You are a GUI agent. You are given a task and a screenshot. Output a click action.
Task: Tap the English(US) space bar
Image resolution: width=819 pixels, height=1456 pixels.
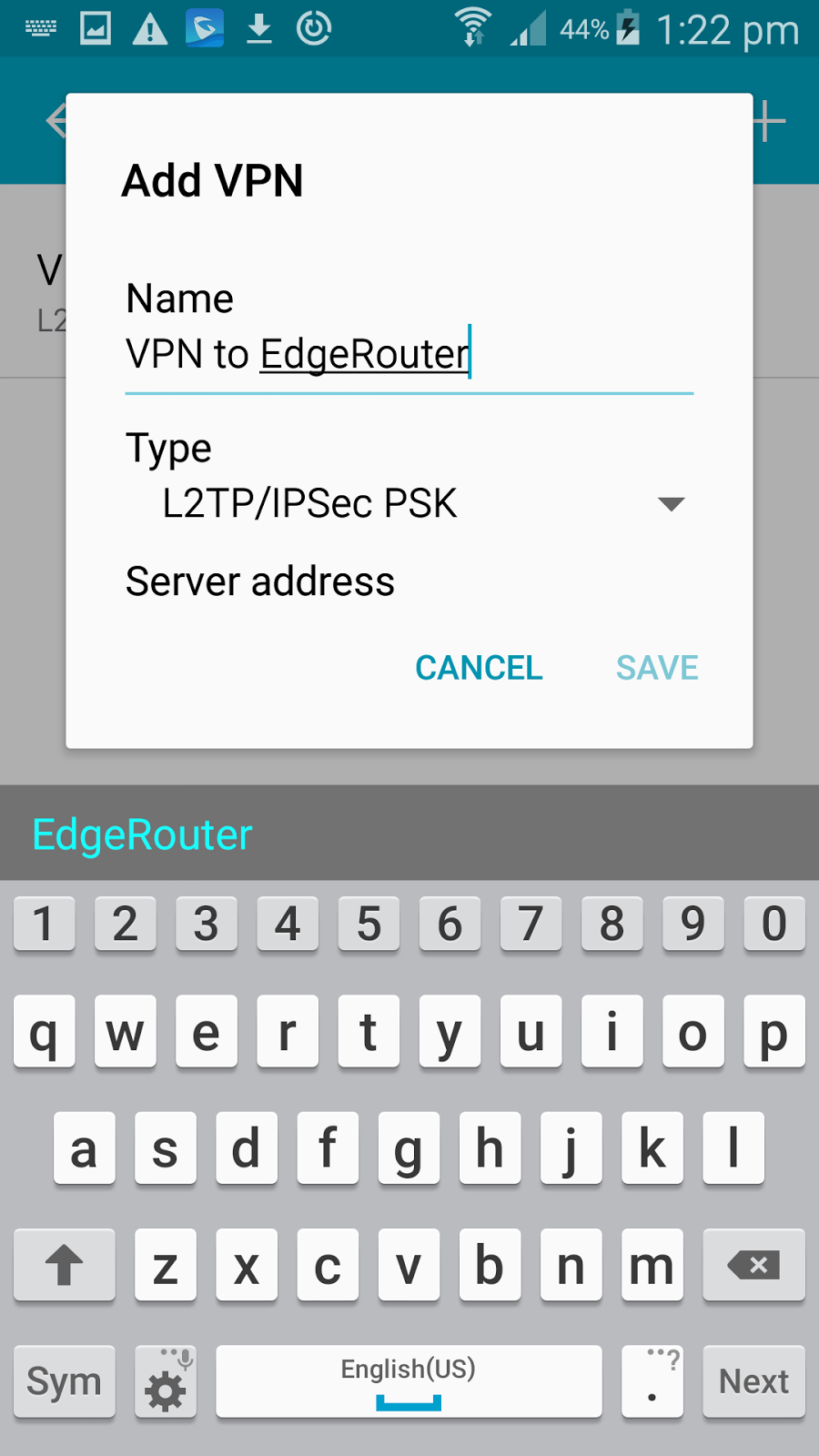point(409,1381)
